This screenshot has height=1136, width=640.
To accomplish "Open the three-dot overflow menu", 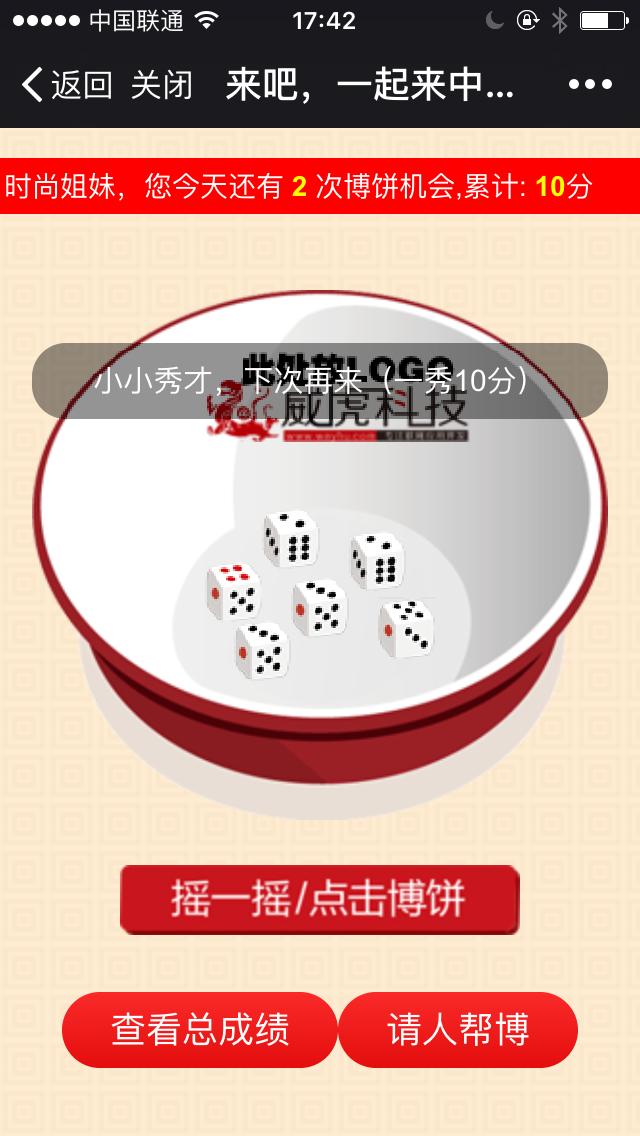I will [590, 85].
